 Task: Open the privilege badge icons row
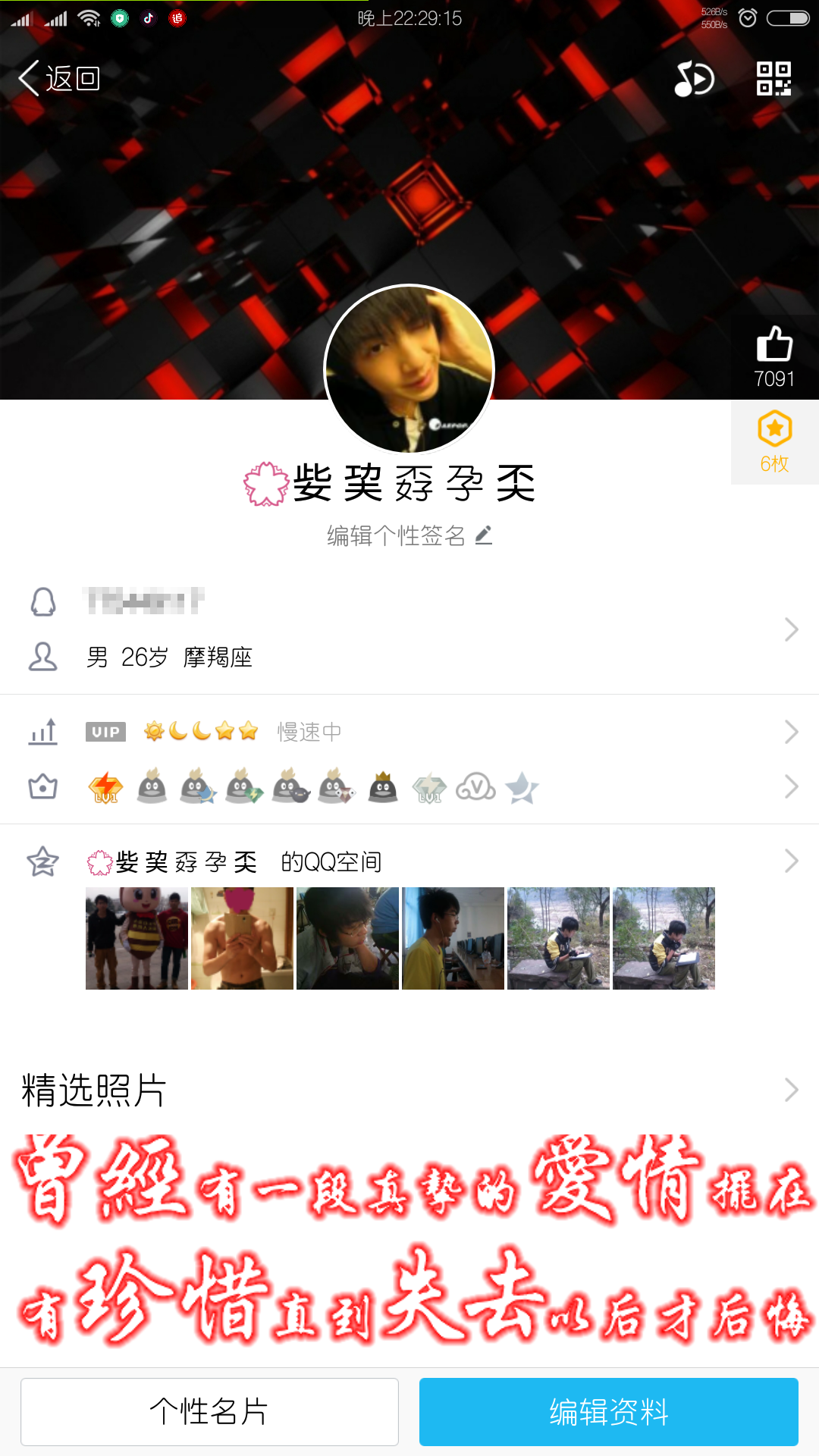click(409, 787)
